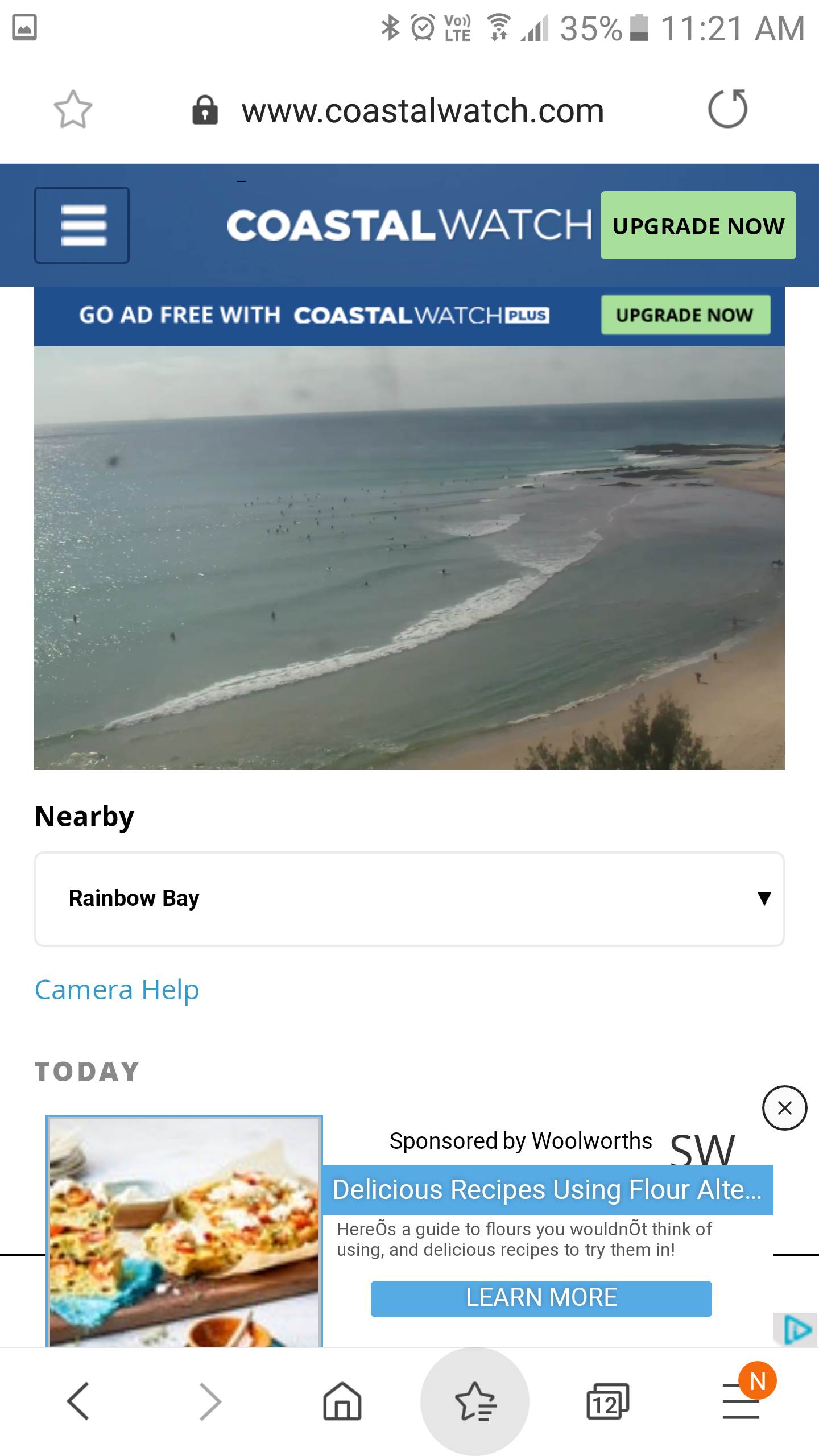Tap the URL address bar
The width and height of the screenshot is (819, 1456).
click(422, 110)
